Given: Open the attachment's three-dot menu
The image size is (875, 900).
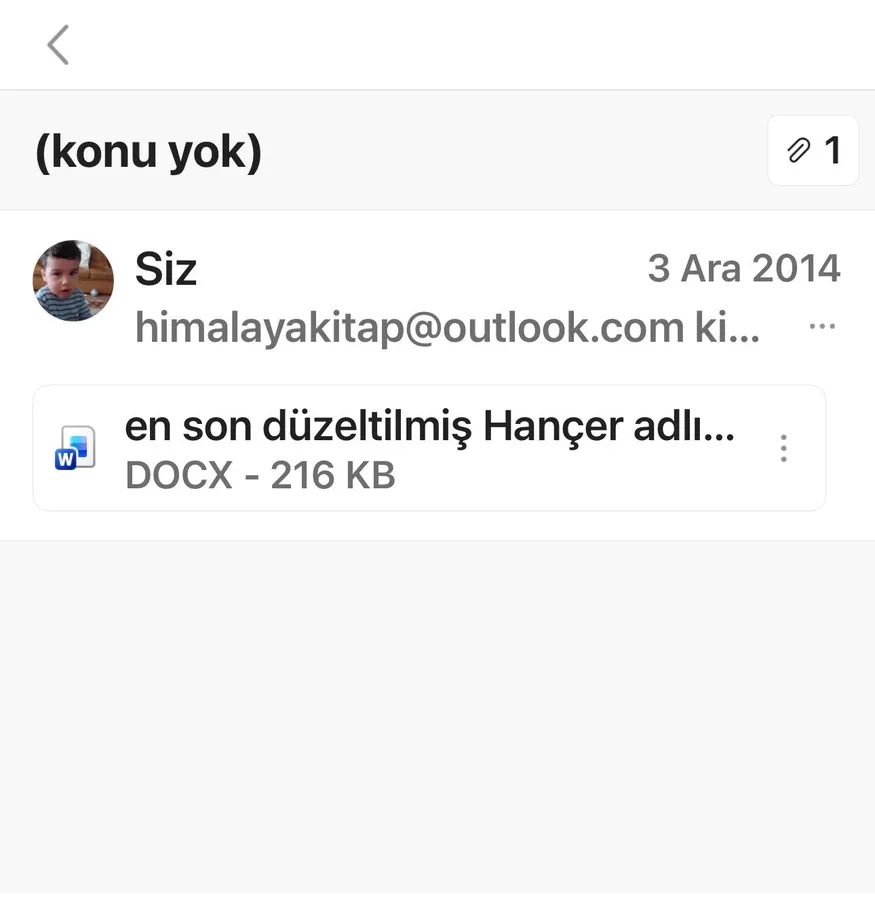Looking at the screenshot, I should click(783, 449).
